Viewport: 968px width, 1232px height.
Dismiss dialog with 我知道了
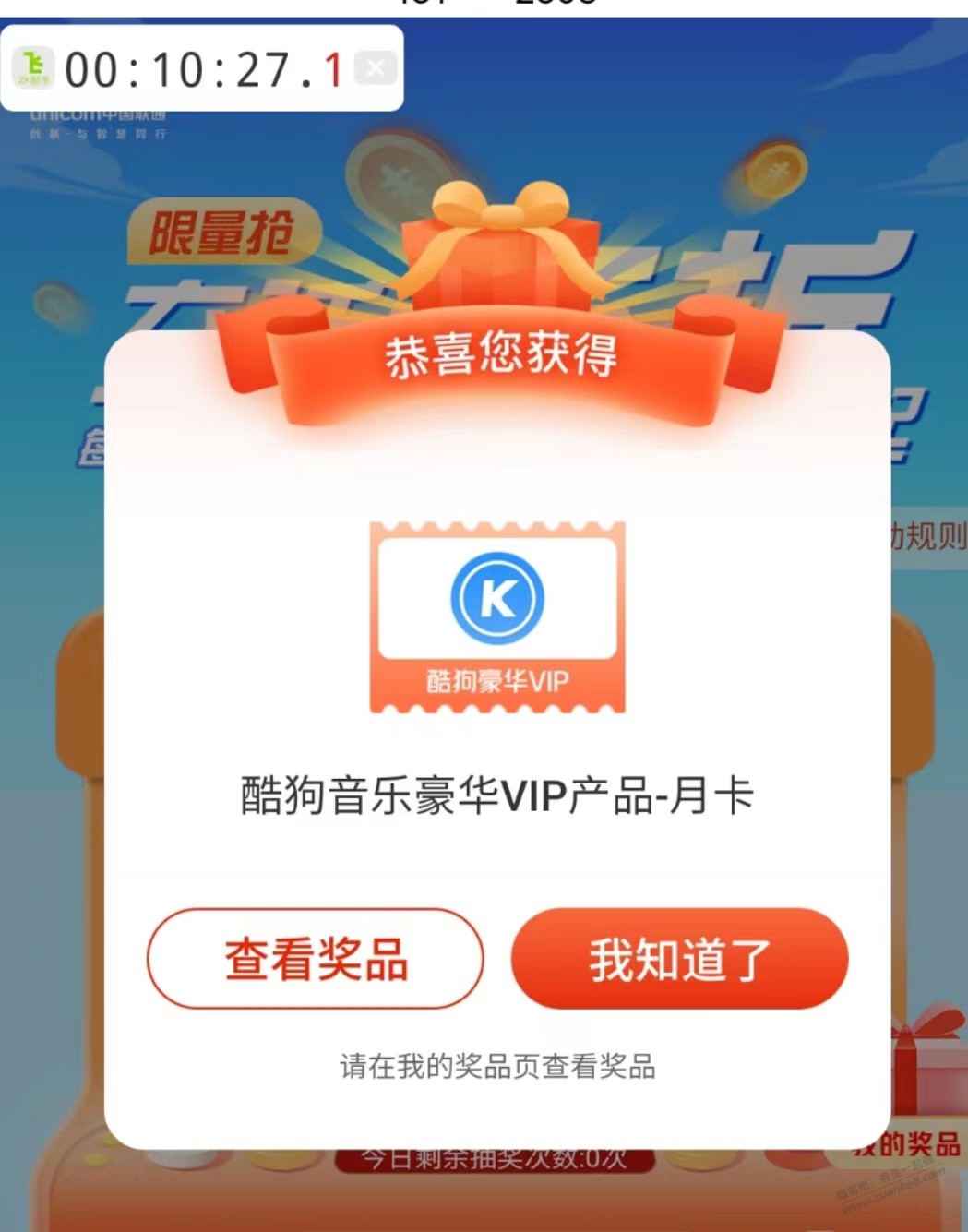pyautogui.click(x=679, y=959)
